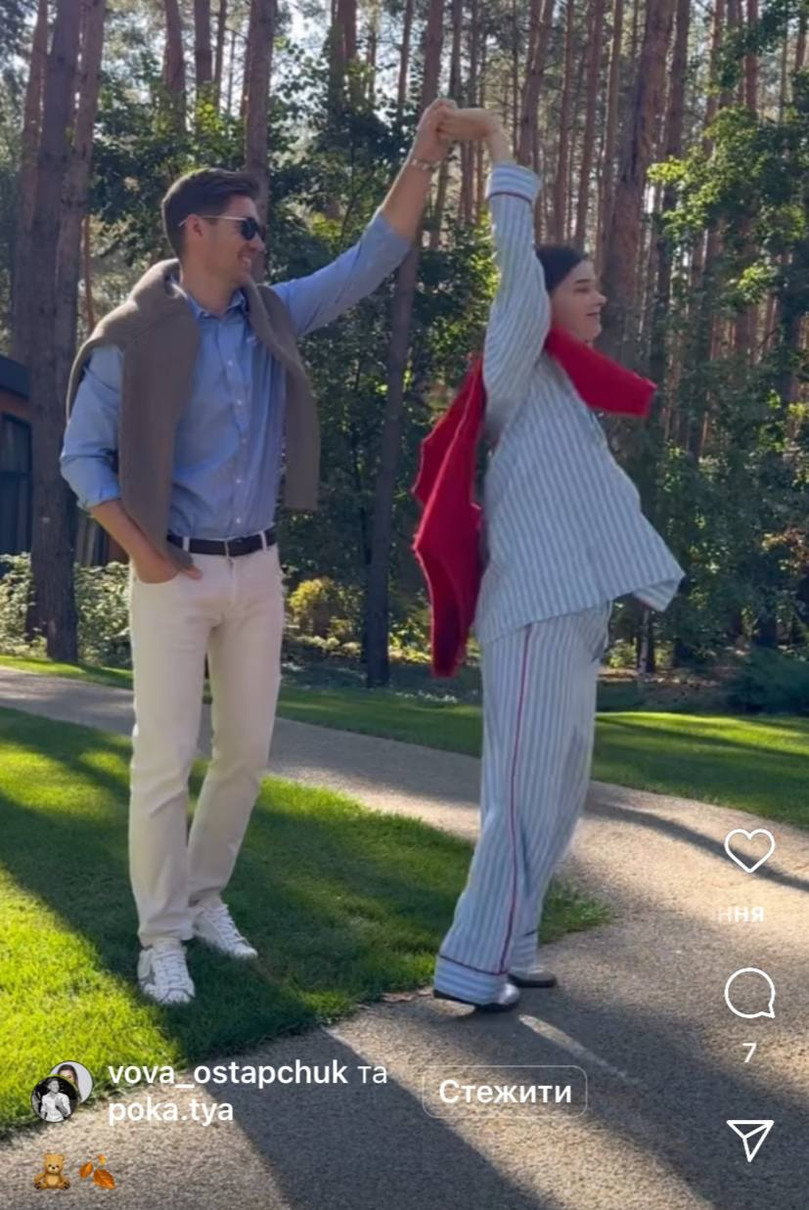Image resolution: width=809 pixels, height=1210 pixels.
Task: Open the vova_ostapchuk profile link
Action: pyautogui.click(x=227, y=1074)
